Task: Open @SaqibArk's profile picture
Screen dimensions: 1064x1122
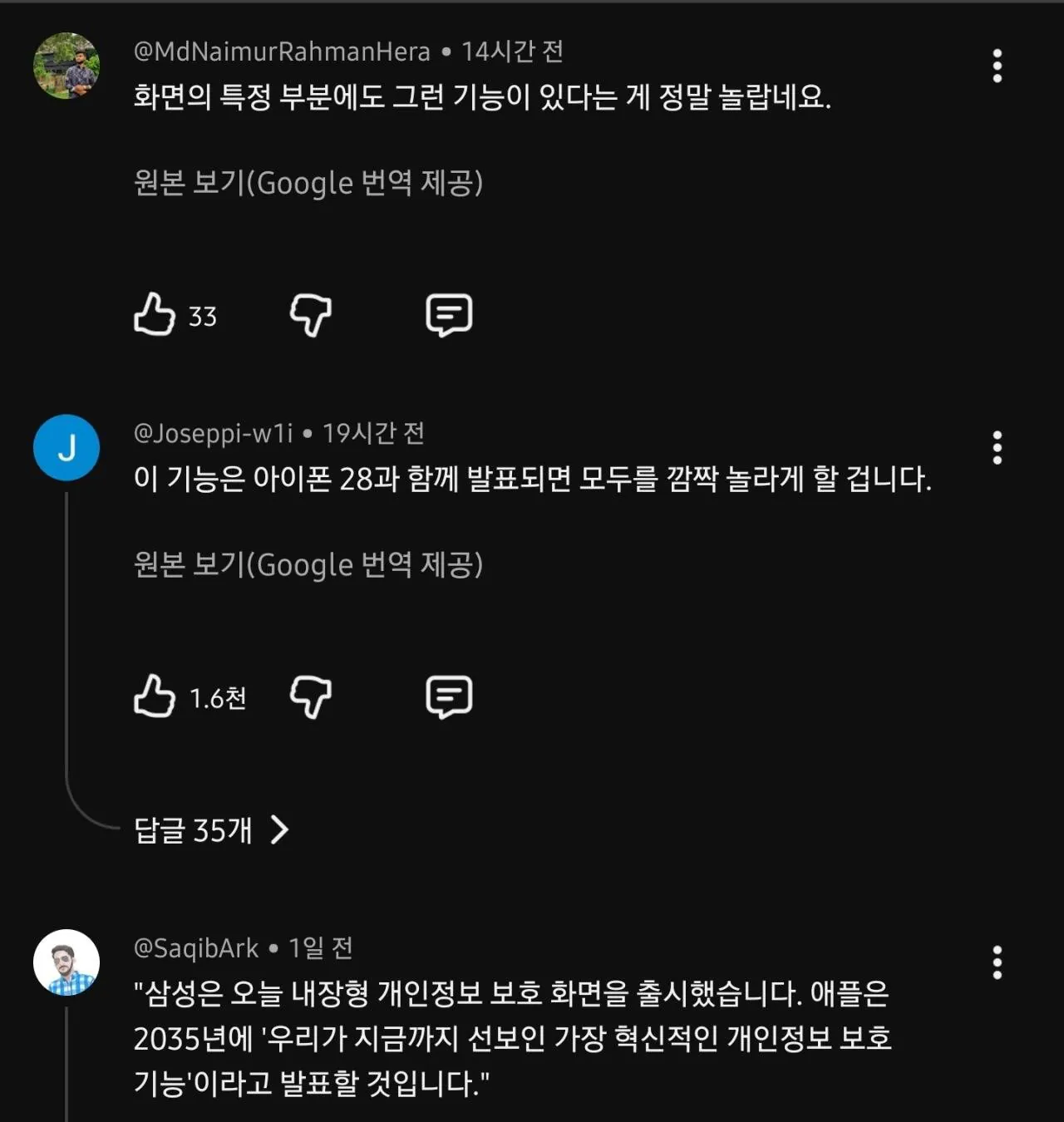Action: point(66,962)
